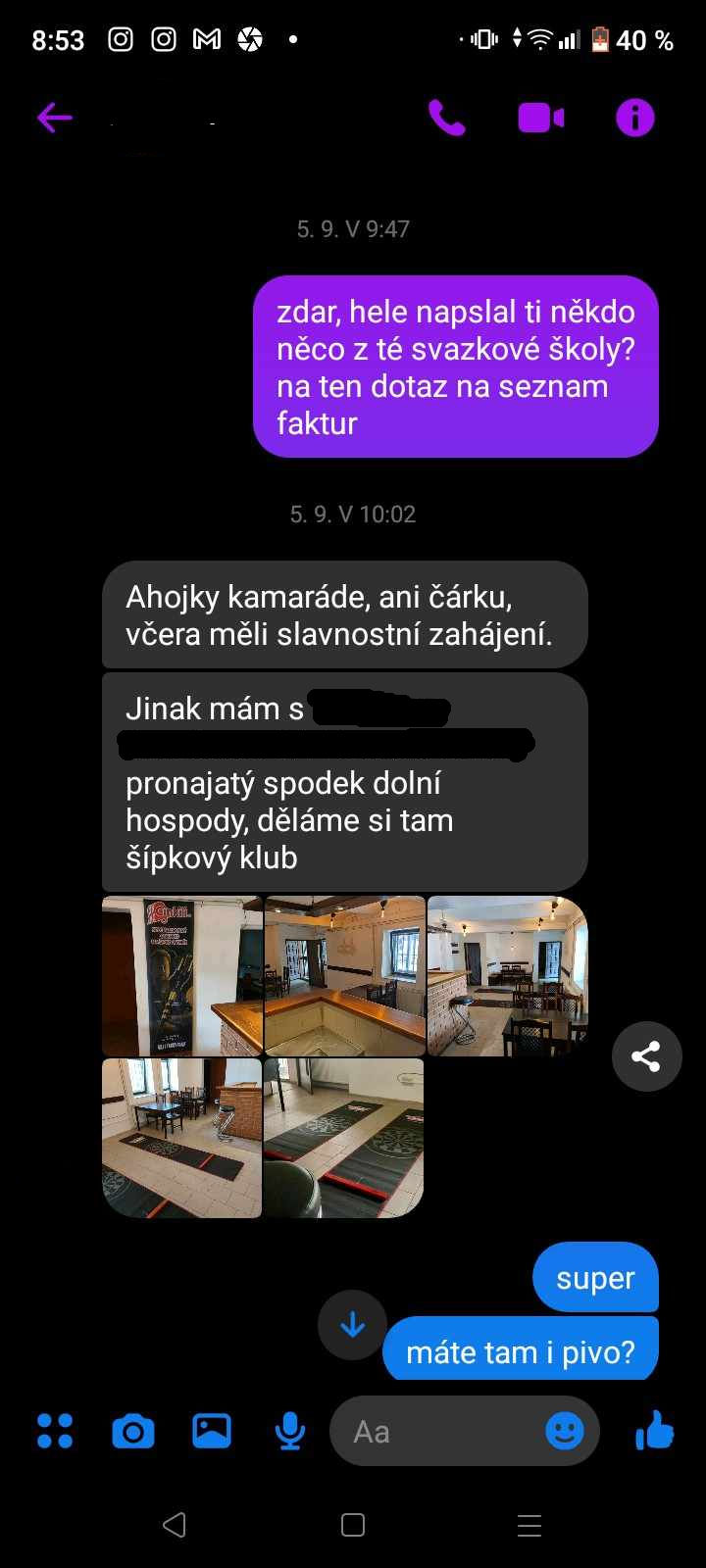Image resolution: width=706 pixels, height=1568 pixels.
Task: Start a voice call
Action: 446,119
